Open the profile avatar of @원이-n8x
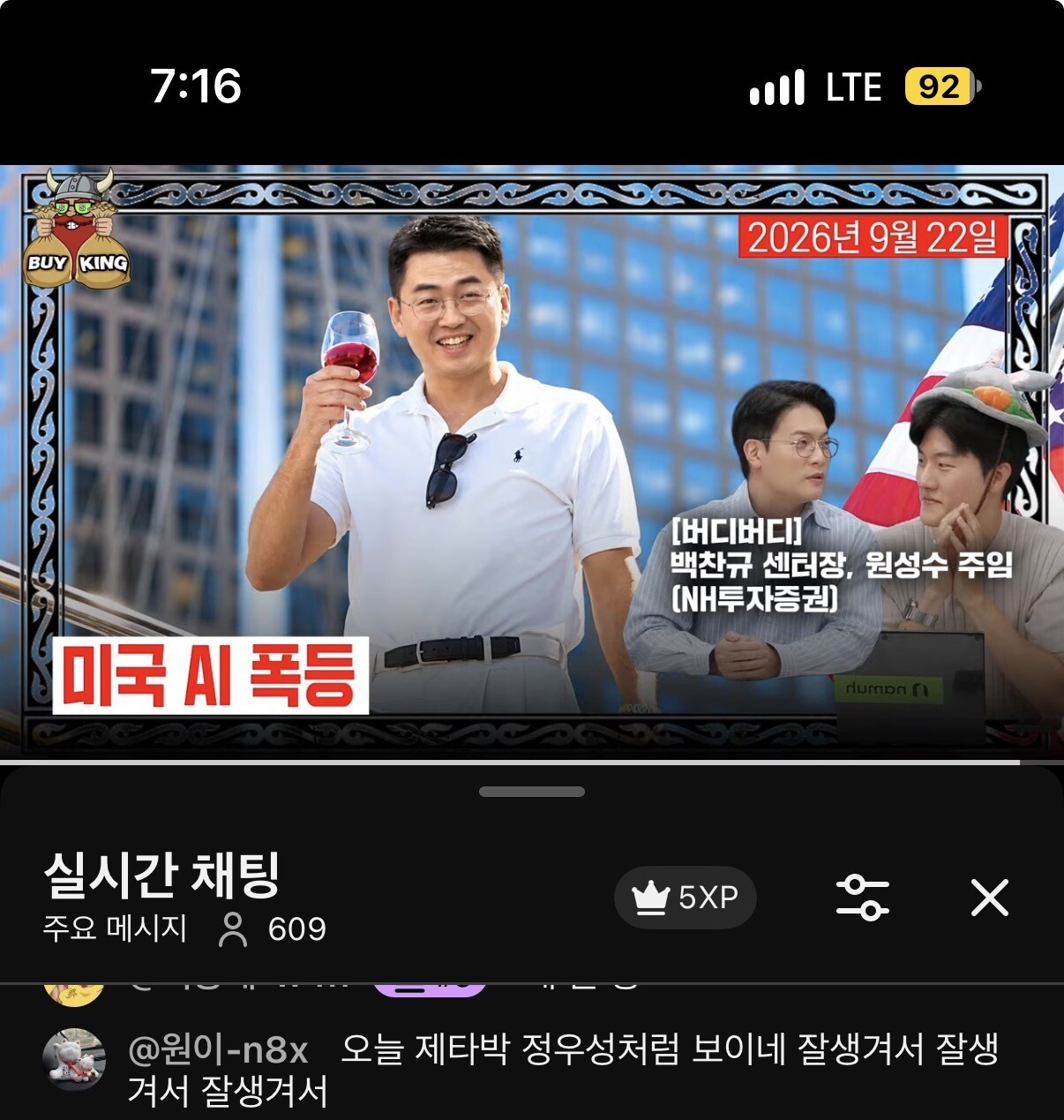This screenshot has height=1120, width=1064. [x=74, y=1058]
